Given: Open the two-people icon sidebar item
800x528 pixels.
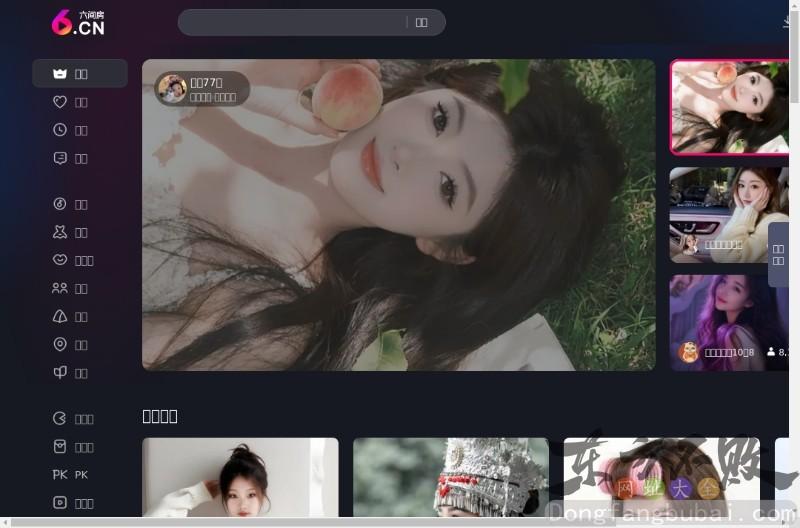Looking at the screenshot, I should point(79,289).
